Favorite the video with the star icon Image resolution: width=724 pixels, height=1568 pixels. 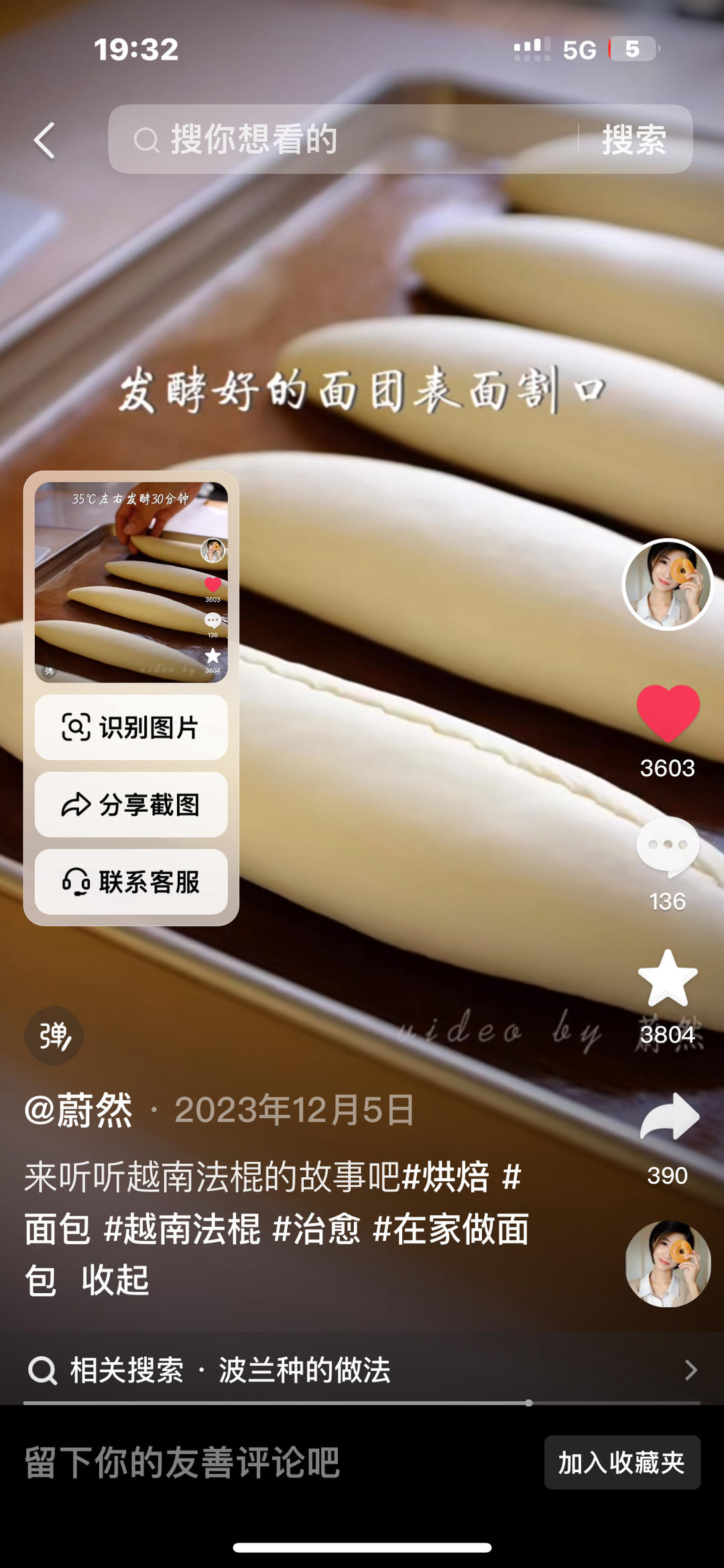668,978
